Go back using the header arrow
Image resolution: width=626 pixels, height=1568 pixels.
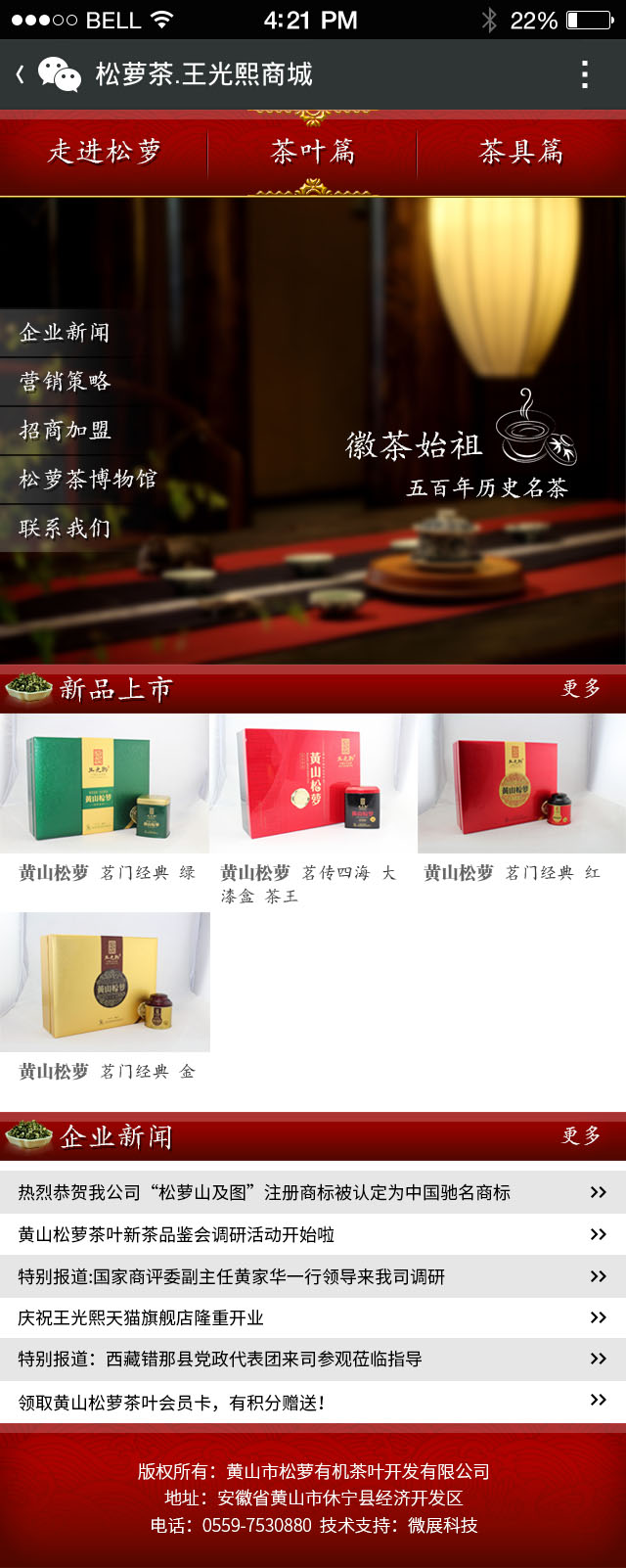(x=20, y=74)
